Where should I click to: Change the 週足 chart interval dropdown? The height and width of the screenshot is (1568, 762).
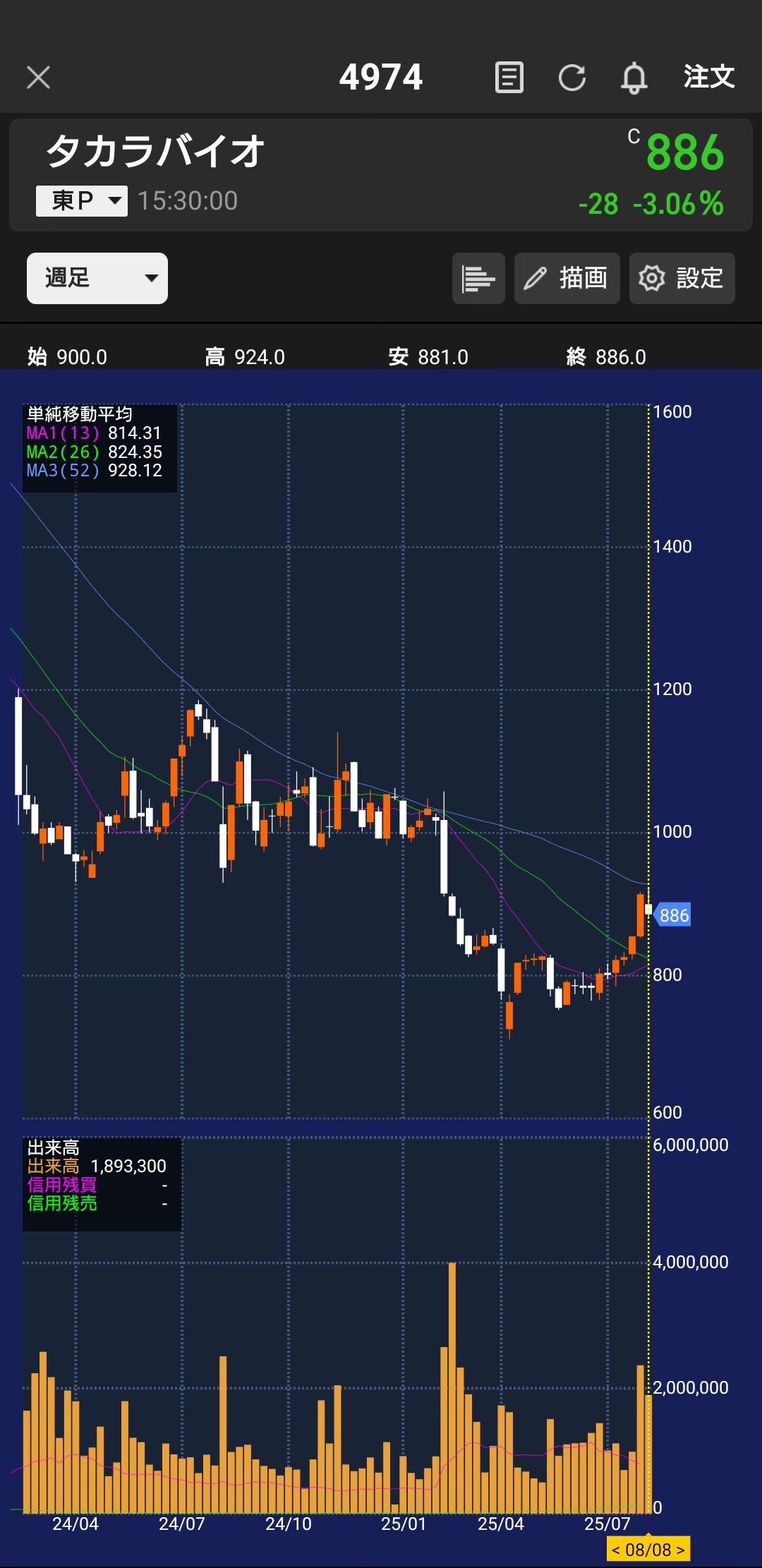[97, 278]
